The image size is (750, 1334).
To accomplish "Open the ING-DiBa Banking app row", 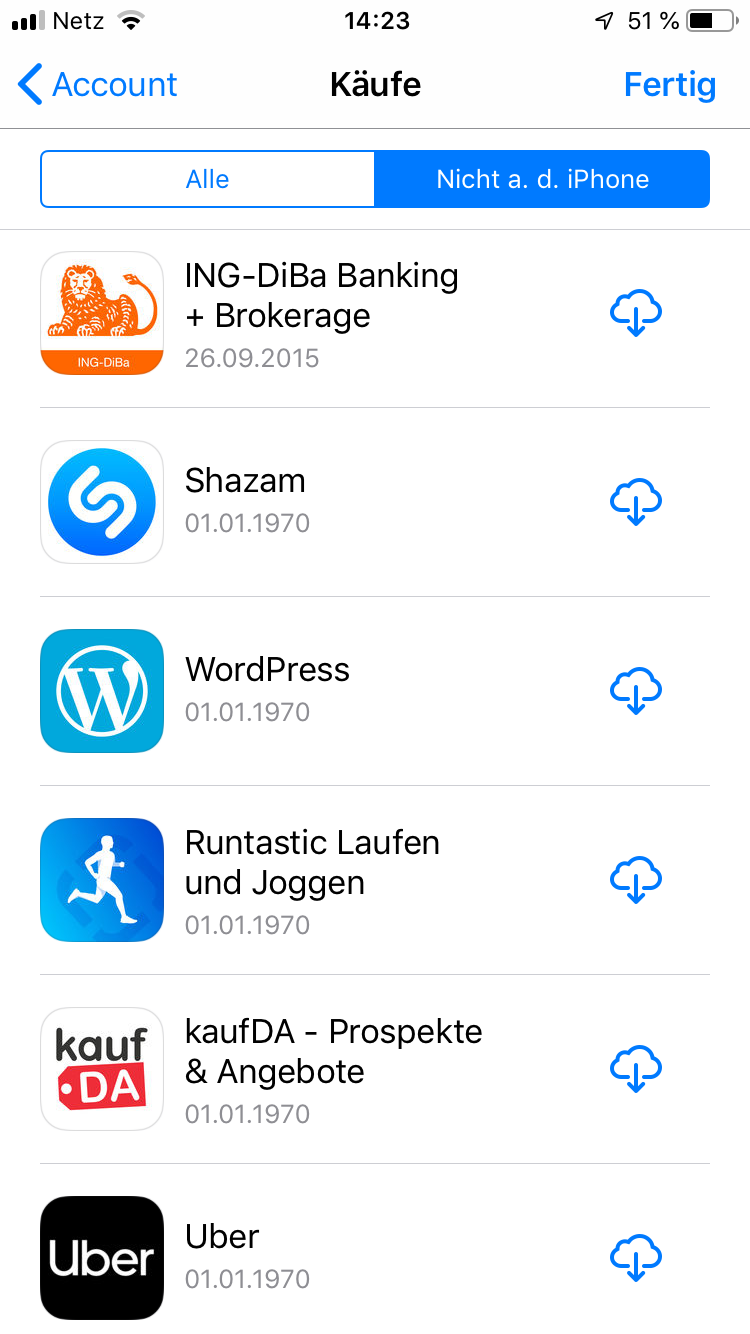I will pyautogui.click(x=375, y=313).
